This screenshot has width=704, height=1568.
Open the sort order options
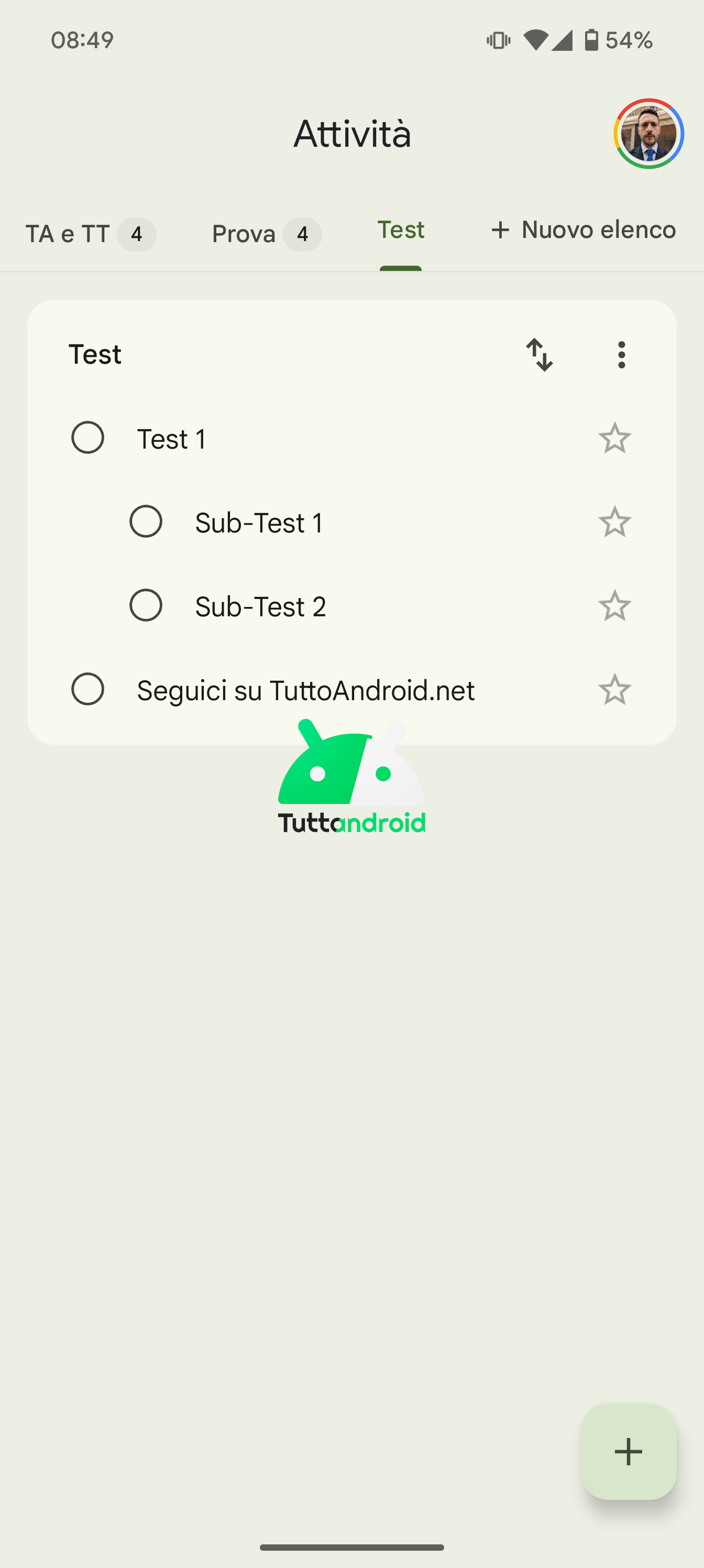point(539,354)
